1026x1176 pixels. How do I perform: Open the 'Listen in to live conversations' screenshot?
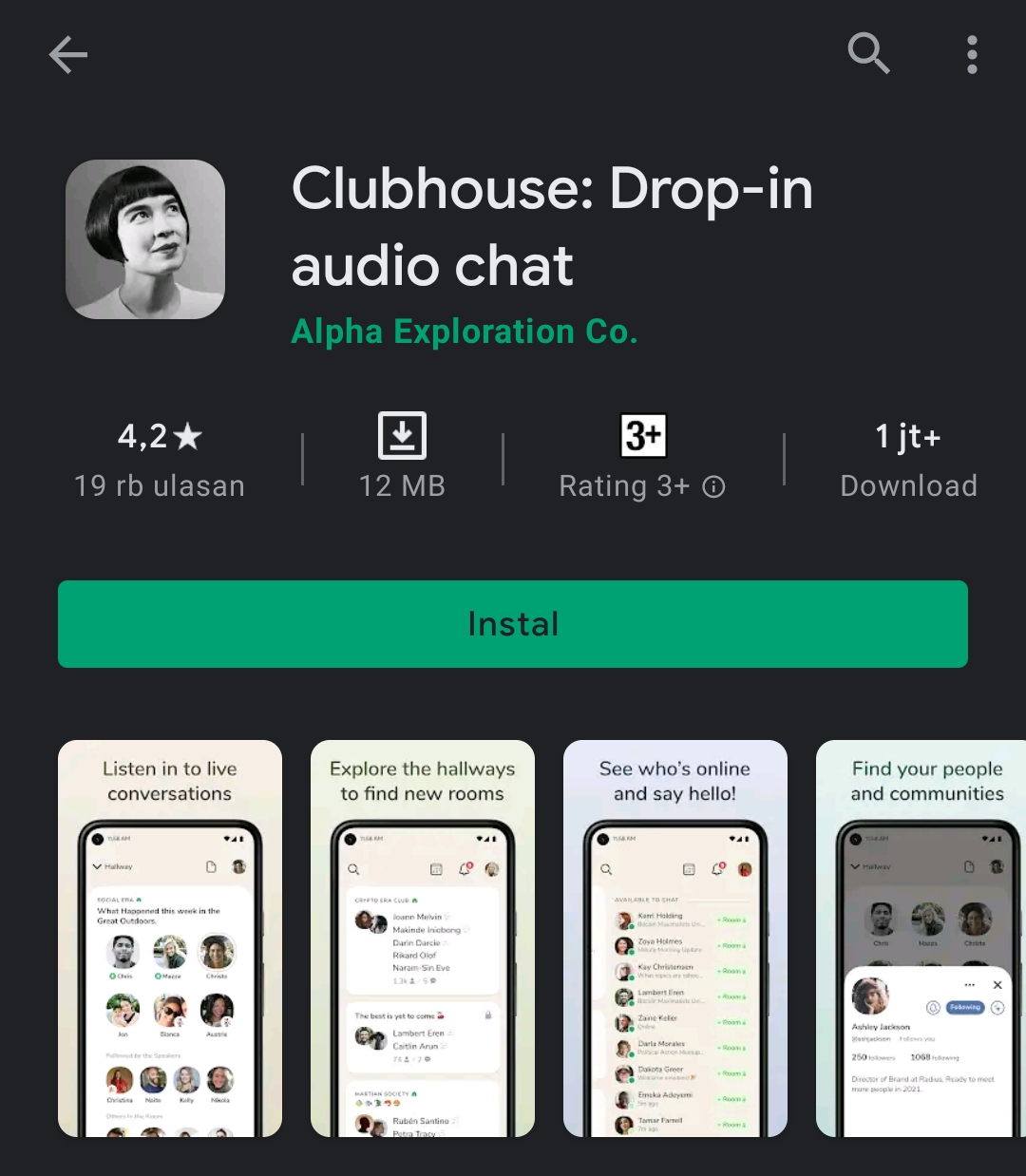[x=170, y=939]
